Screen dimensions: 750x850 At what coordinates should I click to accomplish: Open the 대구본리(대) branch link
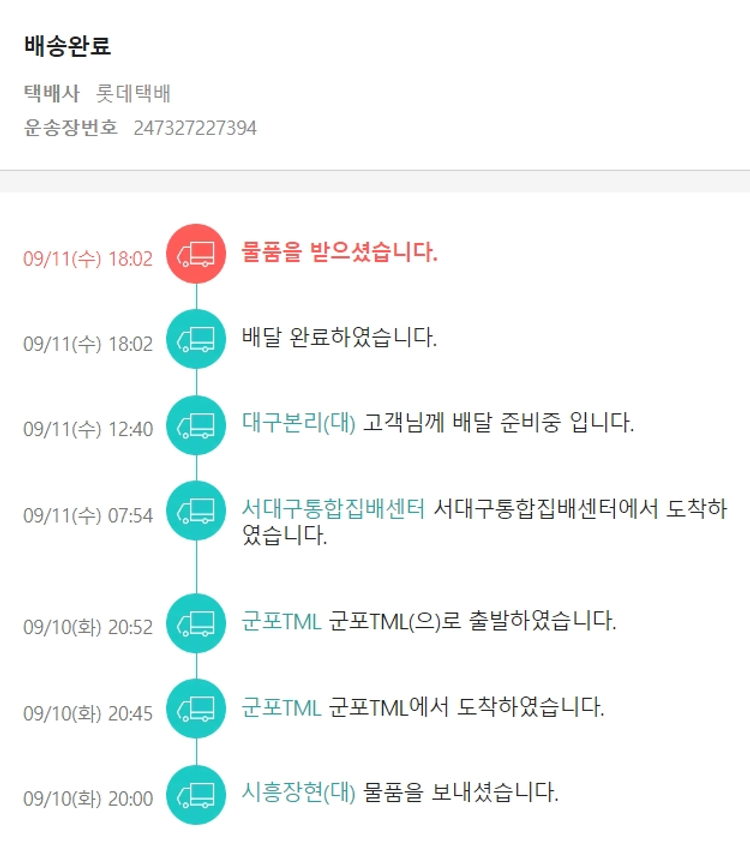(298, 422)
